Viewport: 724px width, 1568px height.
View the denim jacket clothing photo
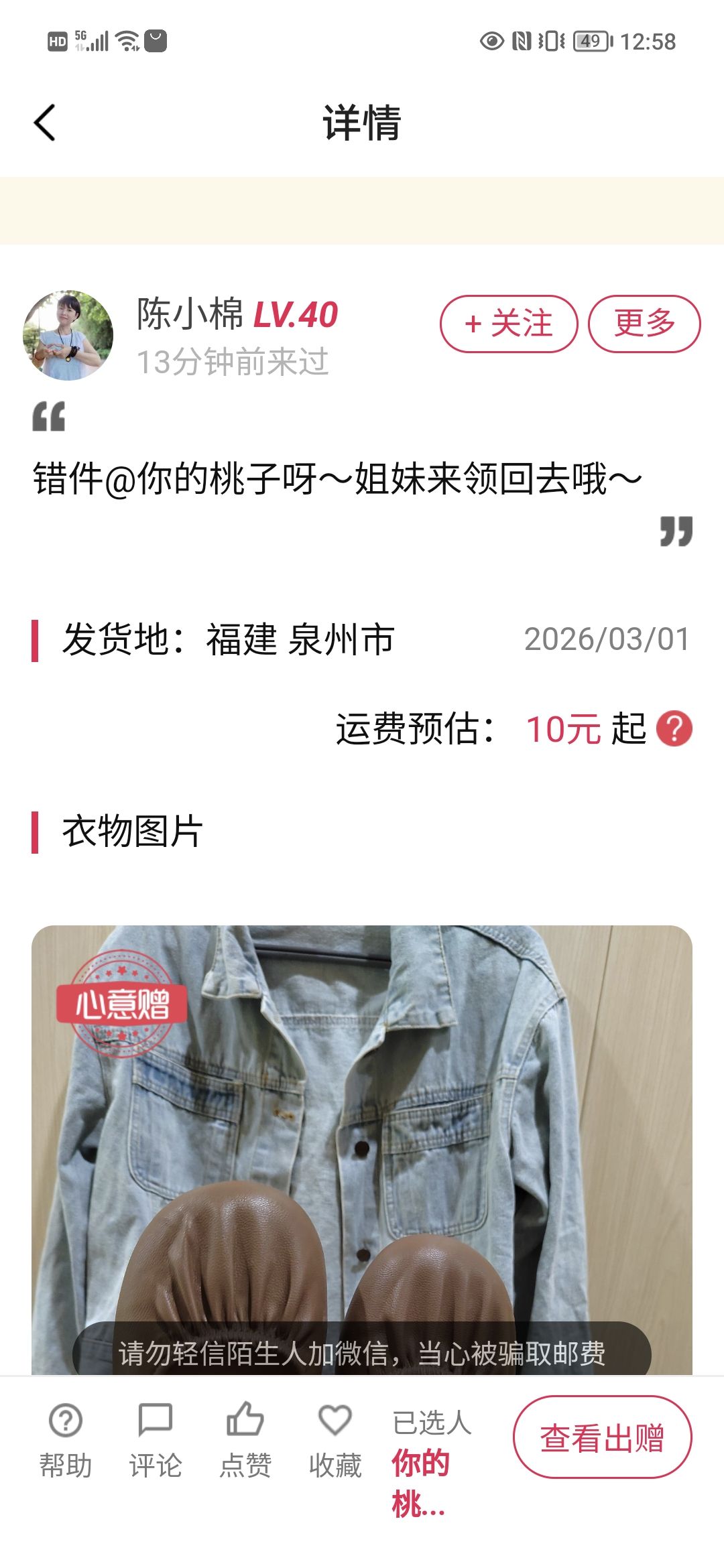point(362,1139)
